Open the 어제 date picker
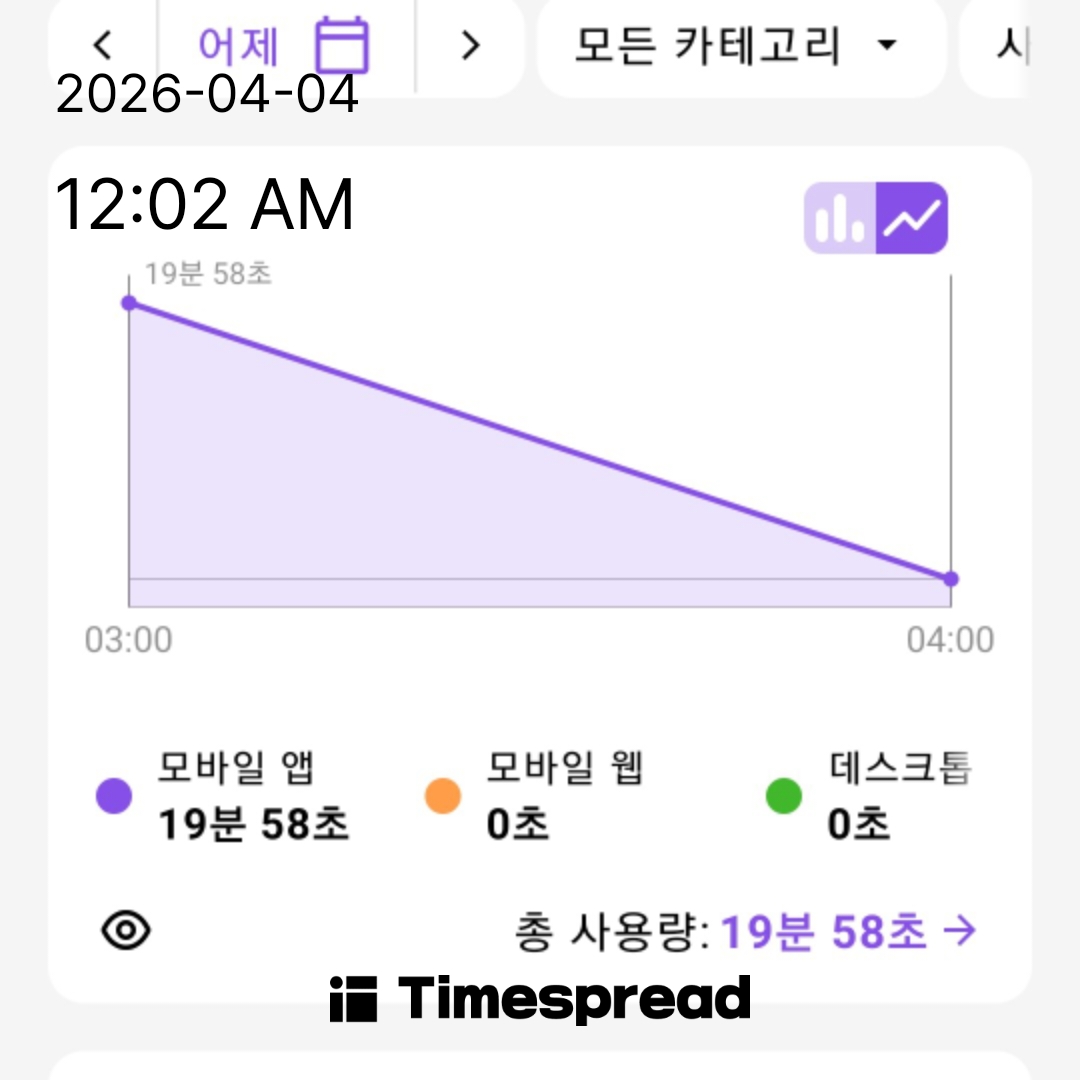The image size is (1080, 1080). pos(284,45)
